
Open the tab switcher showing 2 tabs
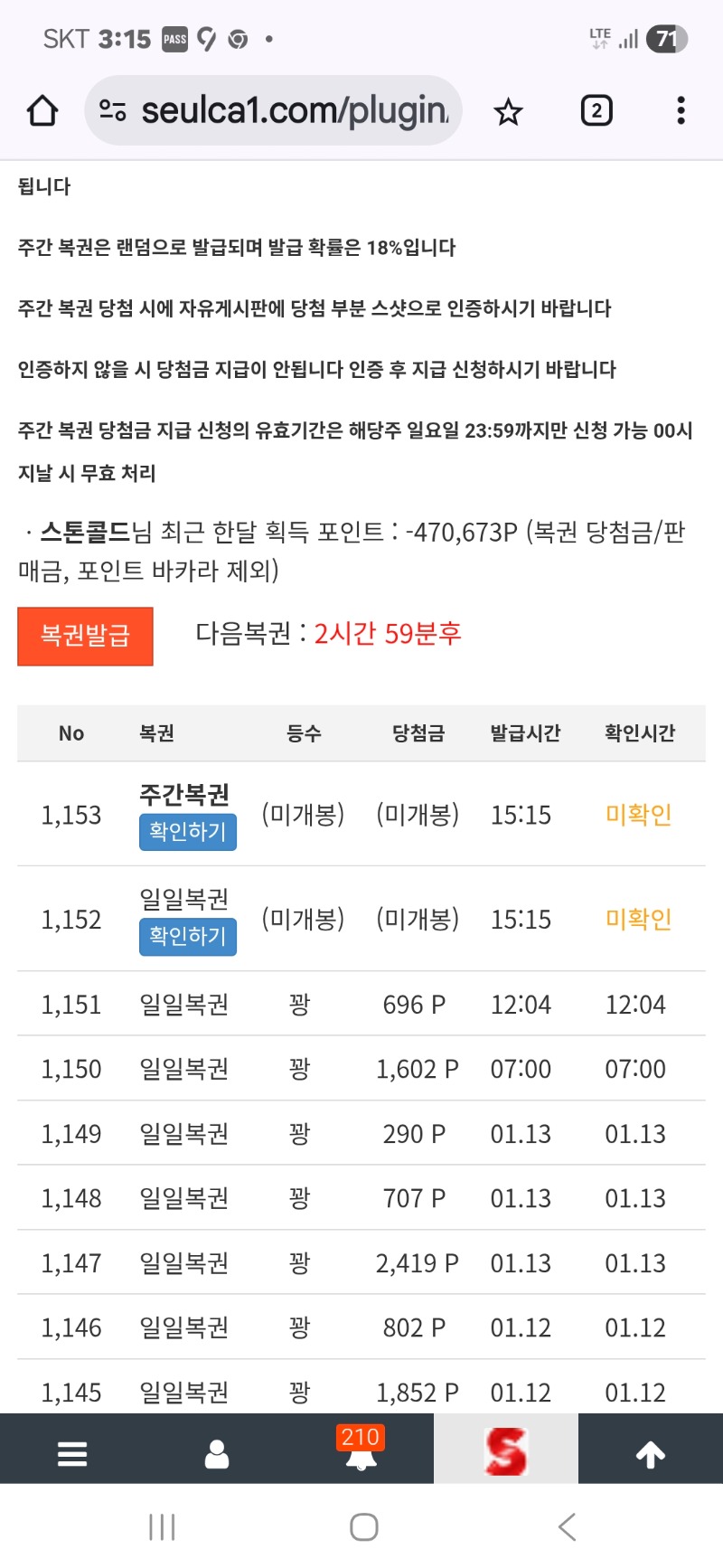tap(596, 111)
